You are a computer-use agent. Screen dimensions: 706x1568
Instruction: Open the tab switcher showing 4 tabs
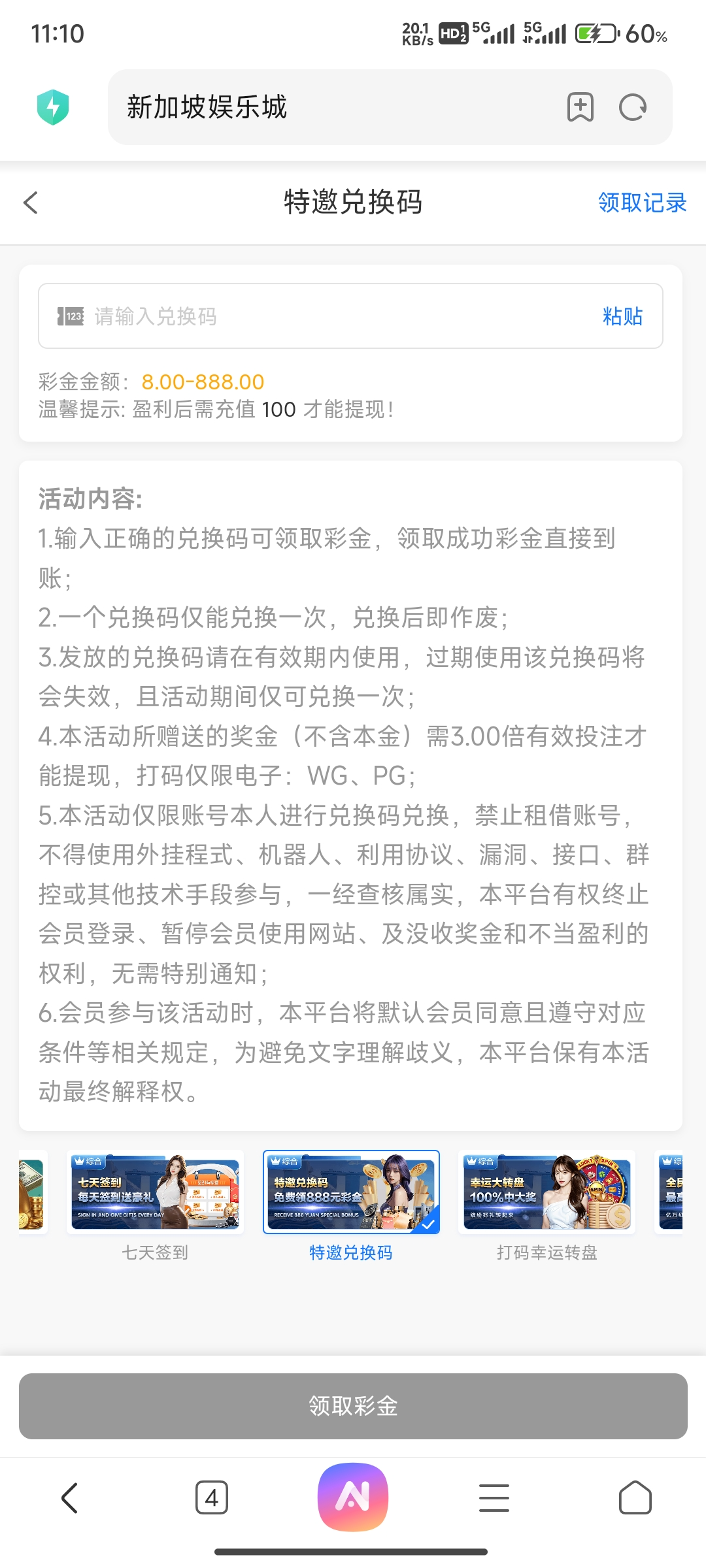coord(212,1497)
